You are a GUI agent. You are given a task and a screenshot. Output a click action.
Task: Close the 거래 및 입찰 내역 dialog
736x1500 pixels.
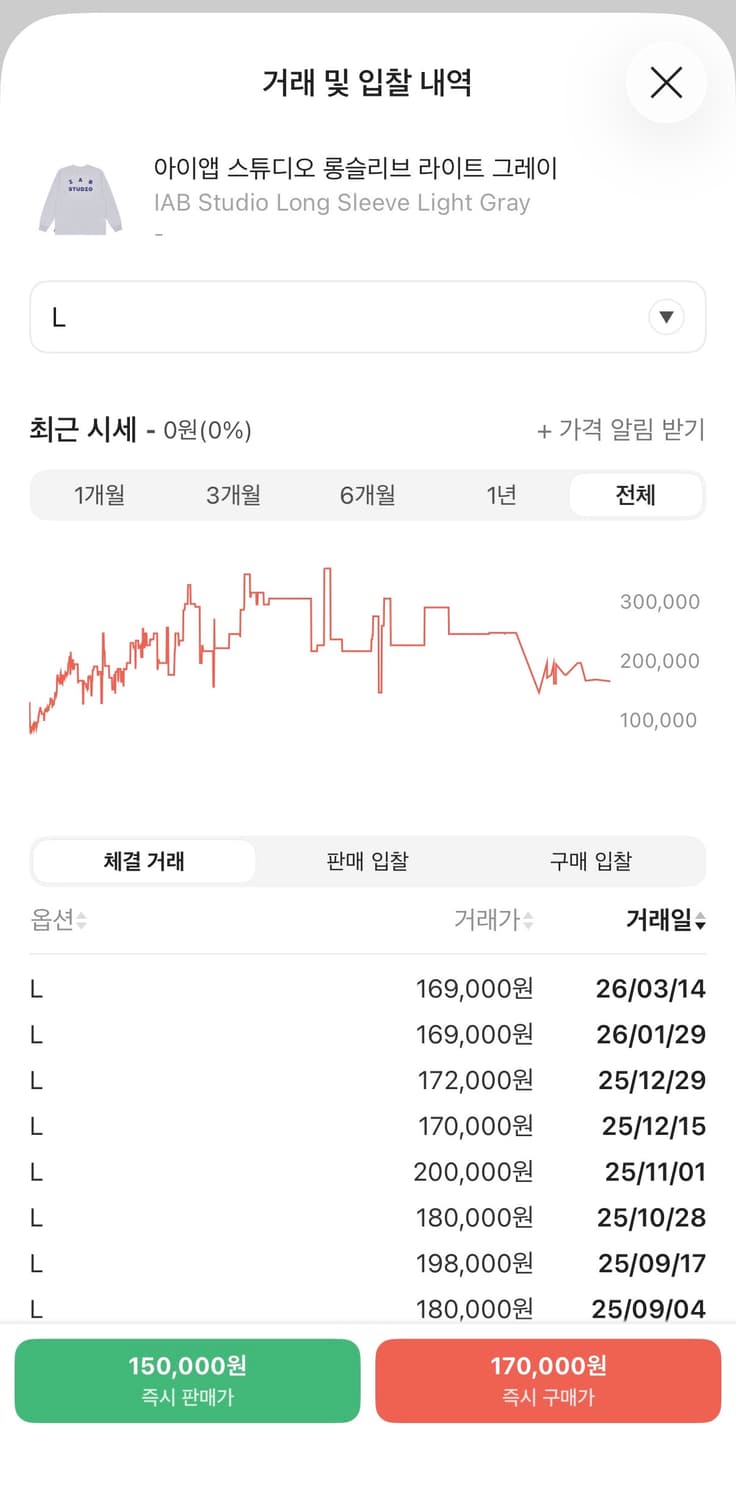[666, 85]
